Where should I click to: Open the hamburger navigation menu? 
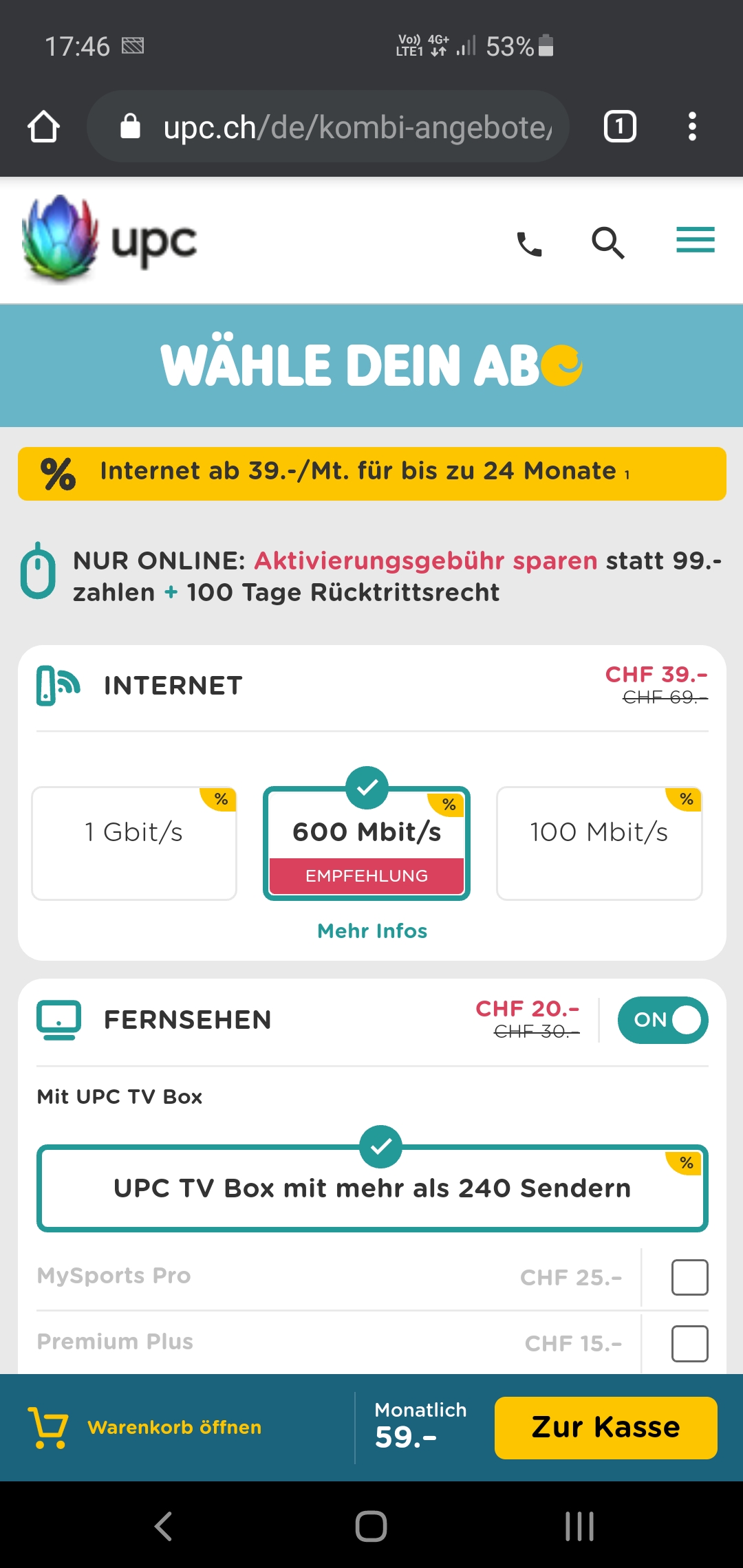click(x=695, y=240)
